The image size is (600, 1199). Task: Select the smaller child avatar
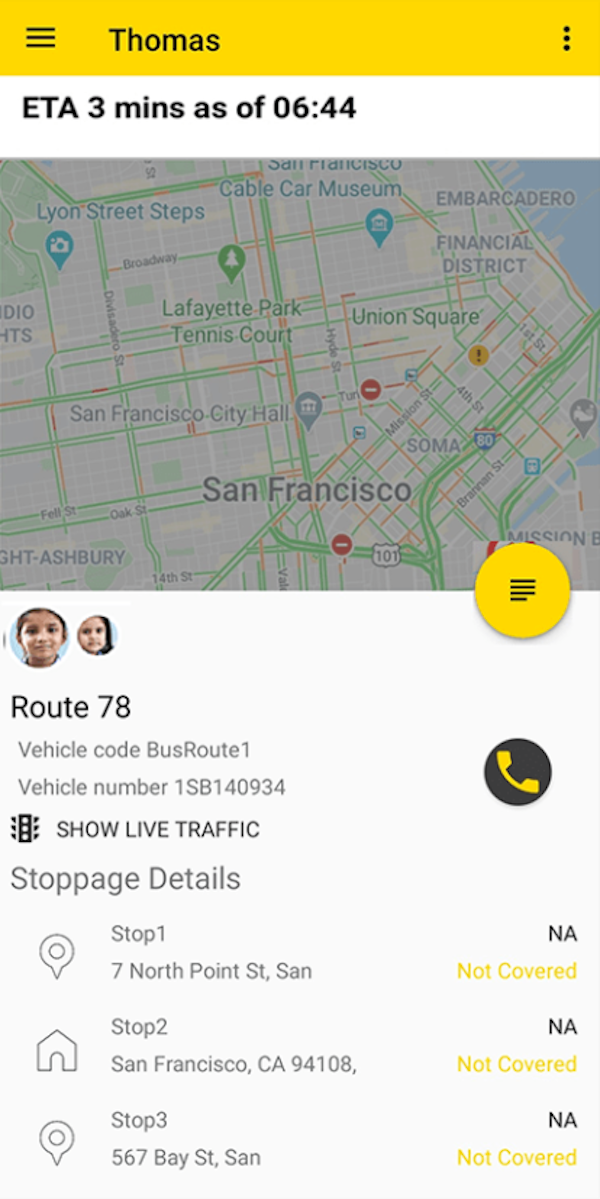97,635
